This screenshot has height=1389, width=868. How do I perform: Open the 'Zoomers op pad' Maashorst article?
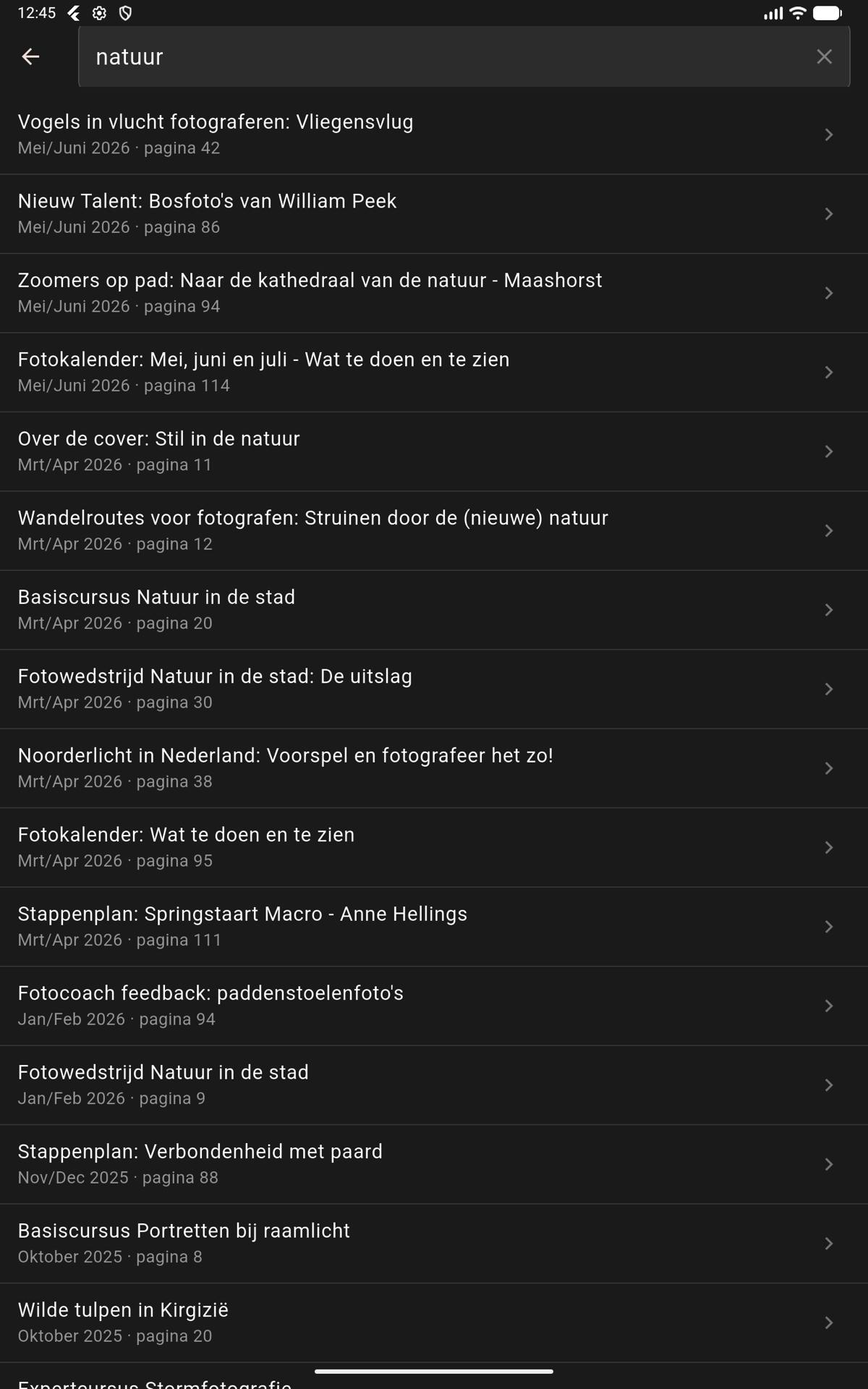tap(434, 293)
